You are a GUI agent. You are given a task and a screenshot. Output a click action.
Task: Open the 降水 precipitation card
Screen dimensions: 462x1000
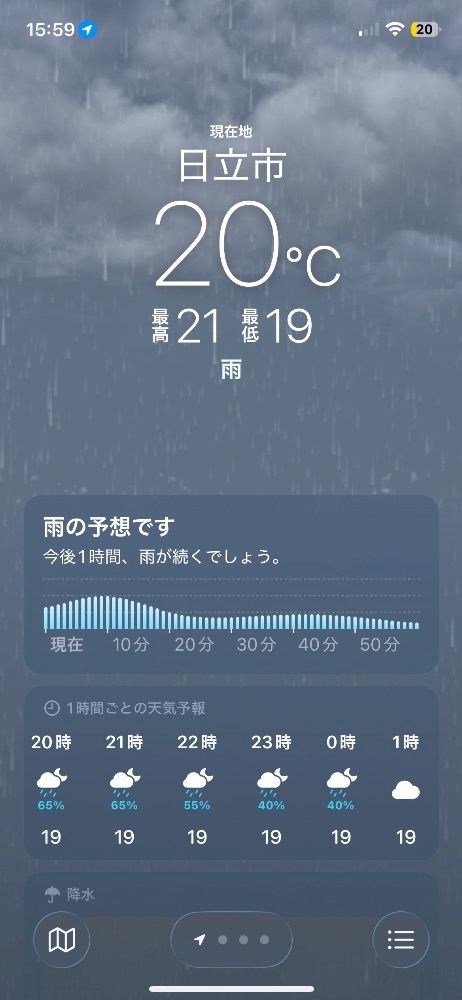point(231,895)
